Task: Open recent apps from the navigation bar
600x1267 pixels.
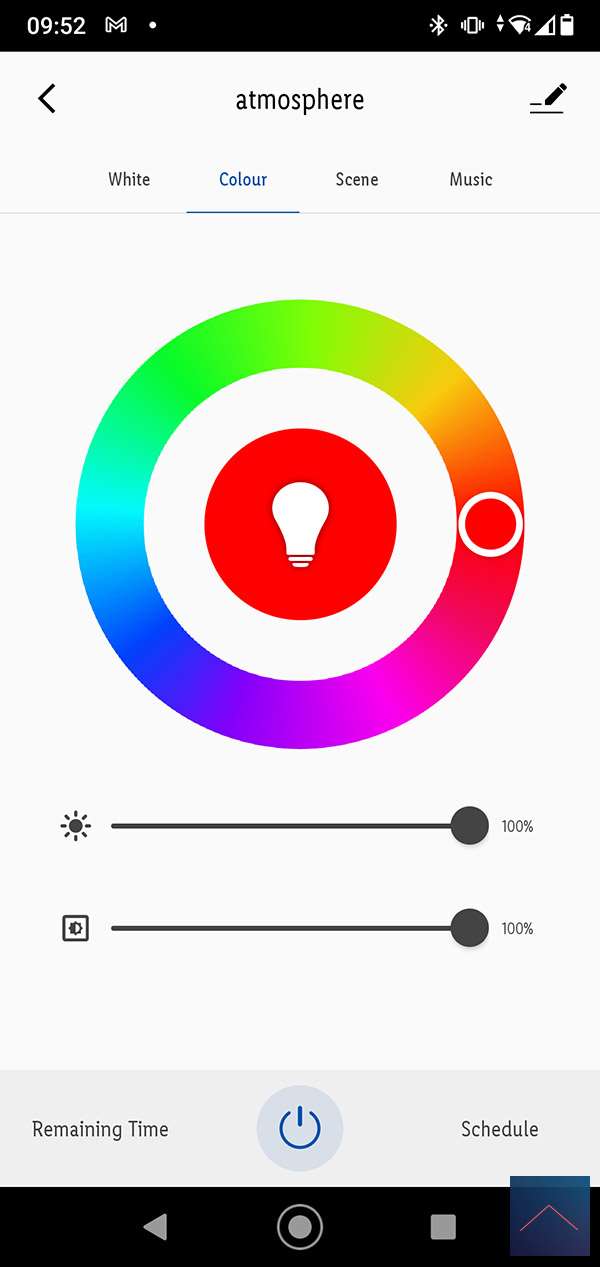Action: pos(443,1227)
